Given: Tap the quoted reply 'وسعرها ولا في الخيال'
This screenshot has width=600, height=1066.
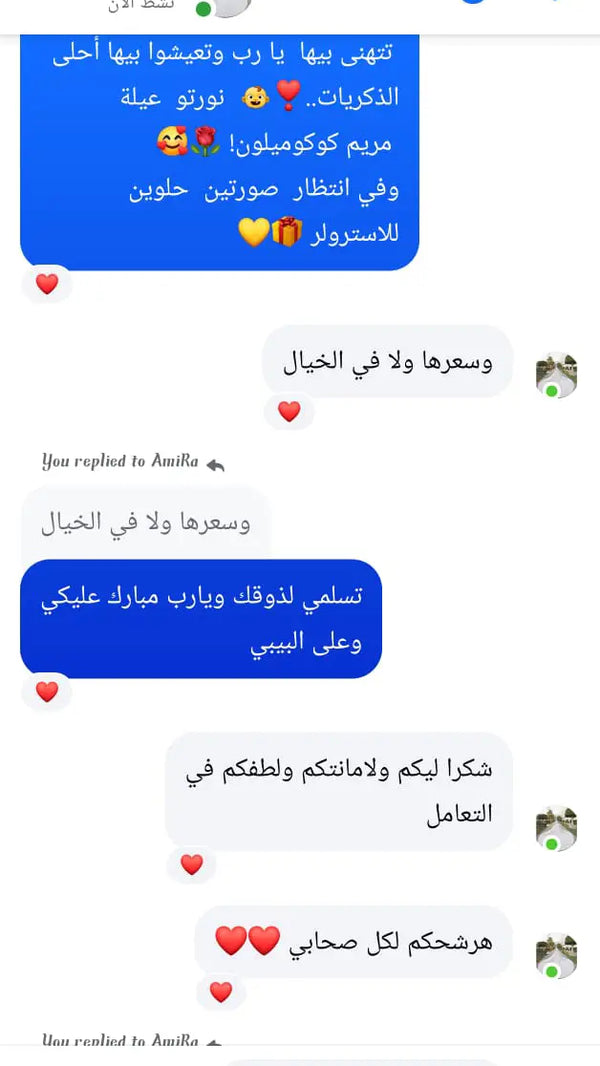Looking at the screenshot, I should point(145,523).
